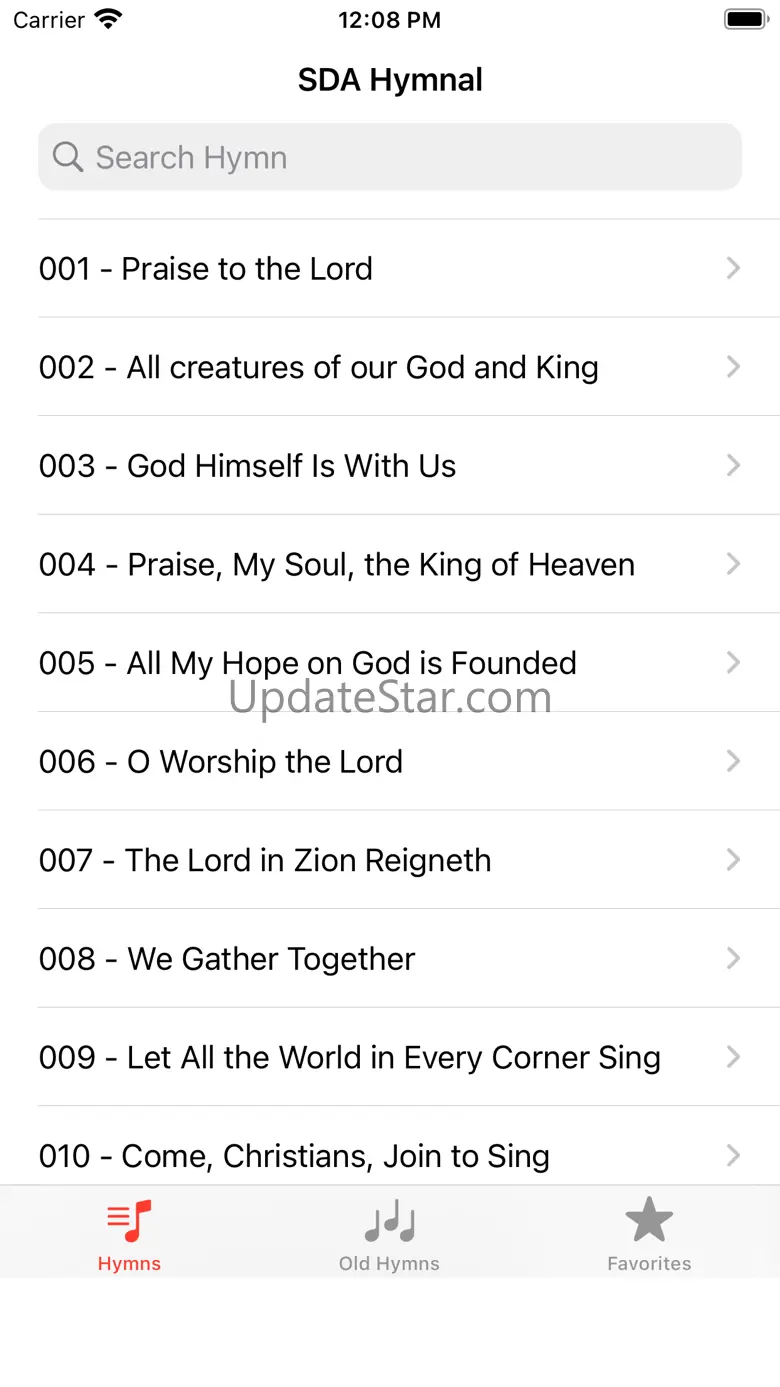Select hymn 003 God Himself Is With Us

[390, 466]
